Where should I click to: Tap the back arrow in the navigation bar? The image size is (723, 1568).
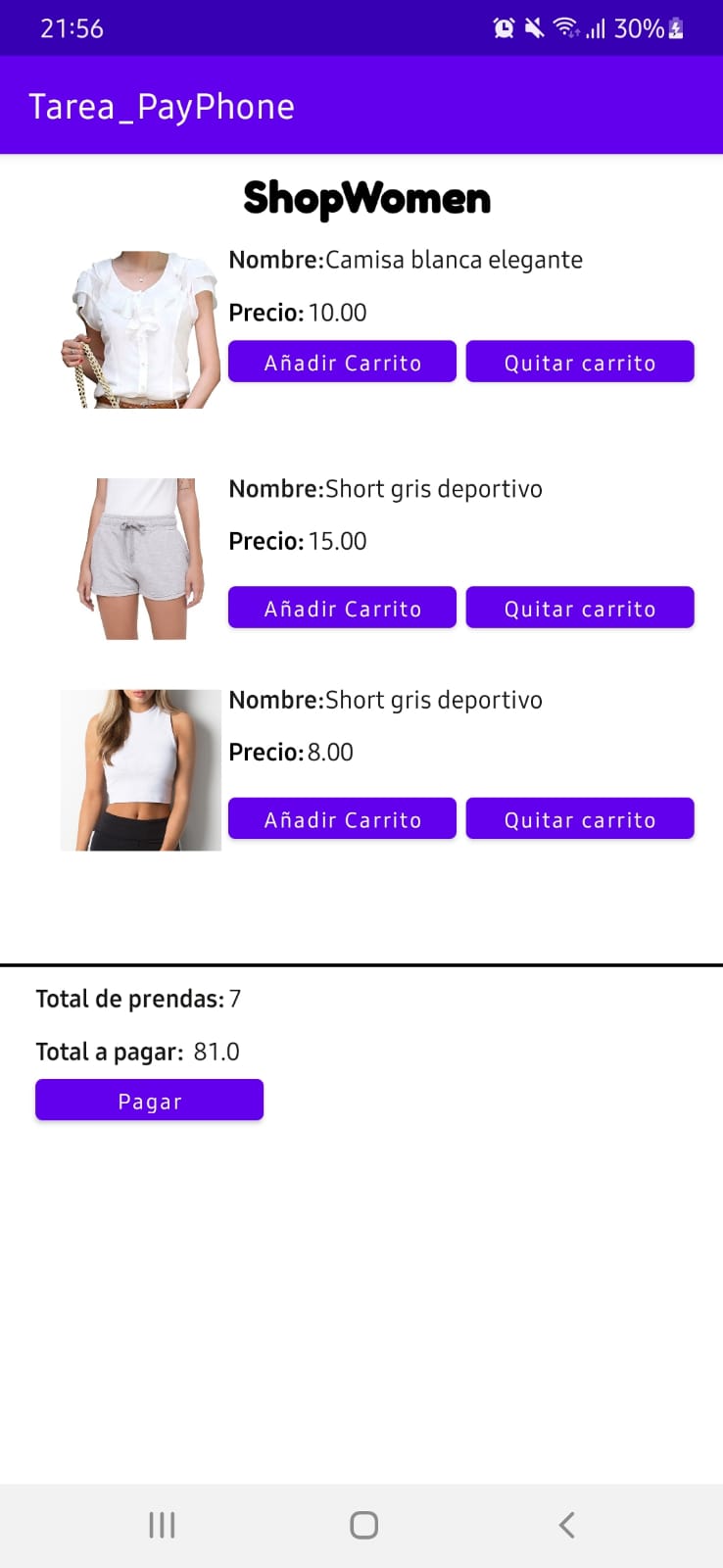(566, 1524)
